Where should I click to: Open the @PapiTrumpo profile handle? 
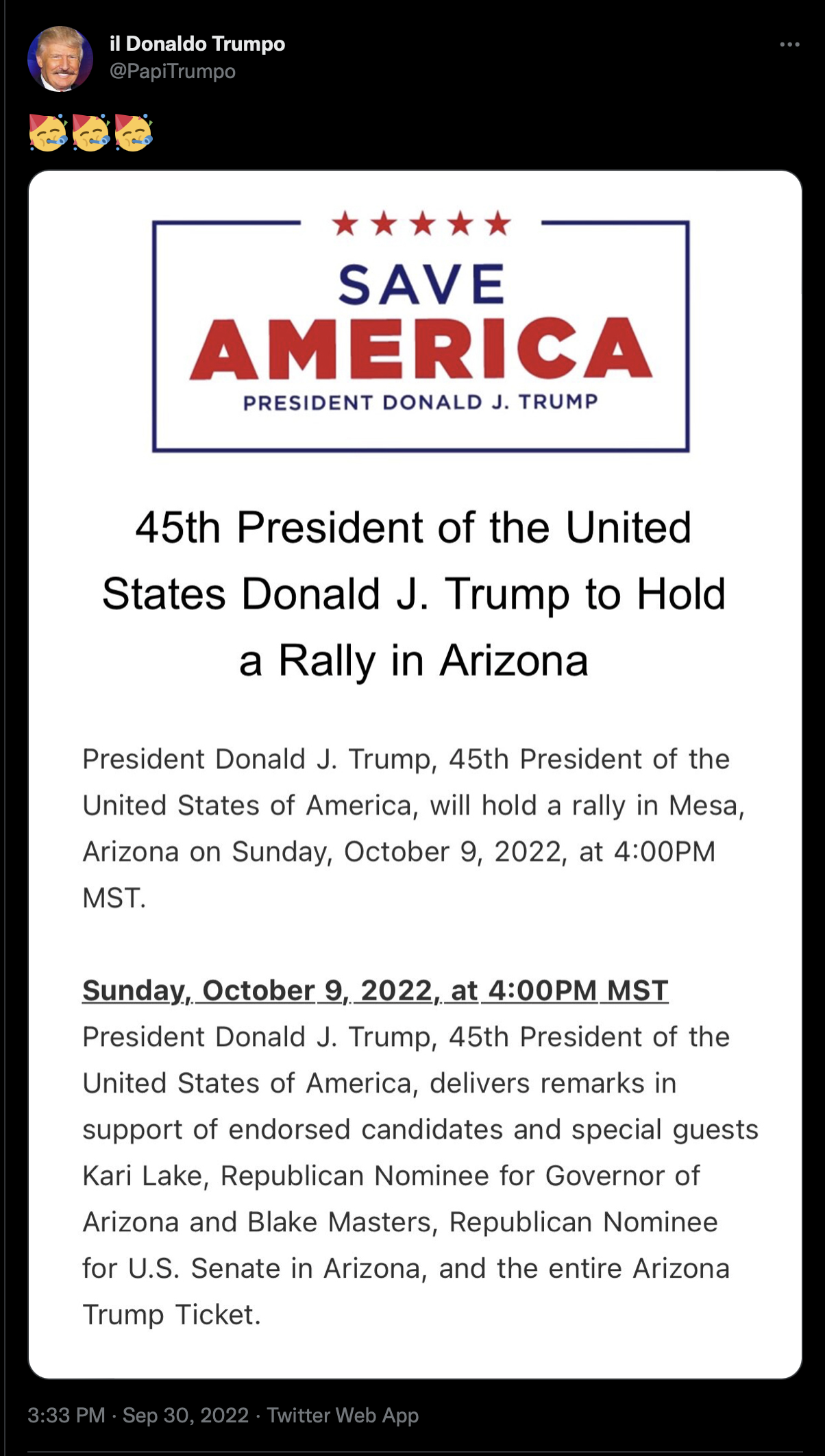(173, 71)
